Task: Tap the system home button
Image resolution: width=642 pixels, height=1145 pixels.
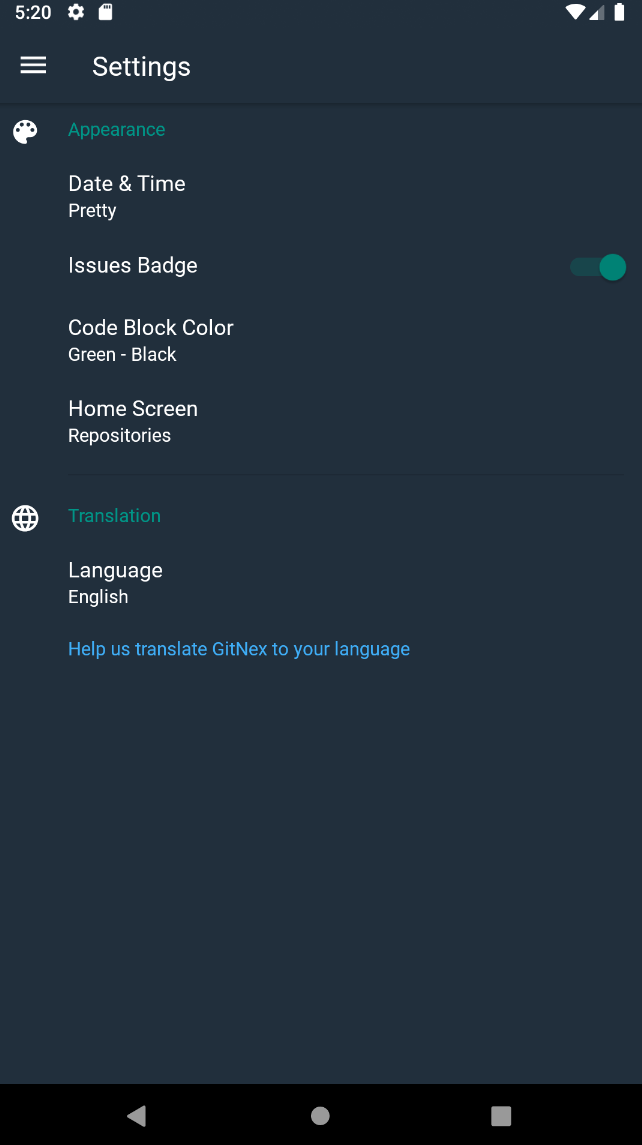Action: tap(320, 1115)
